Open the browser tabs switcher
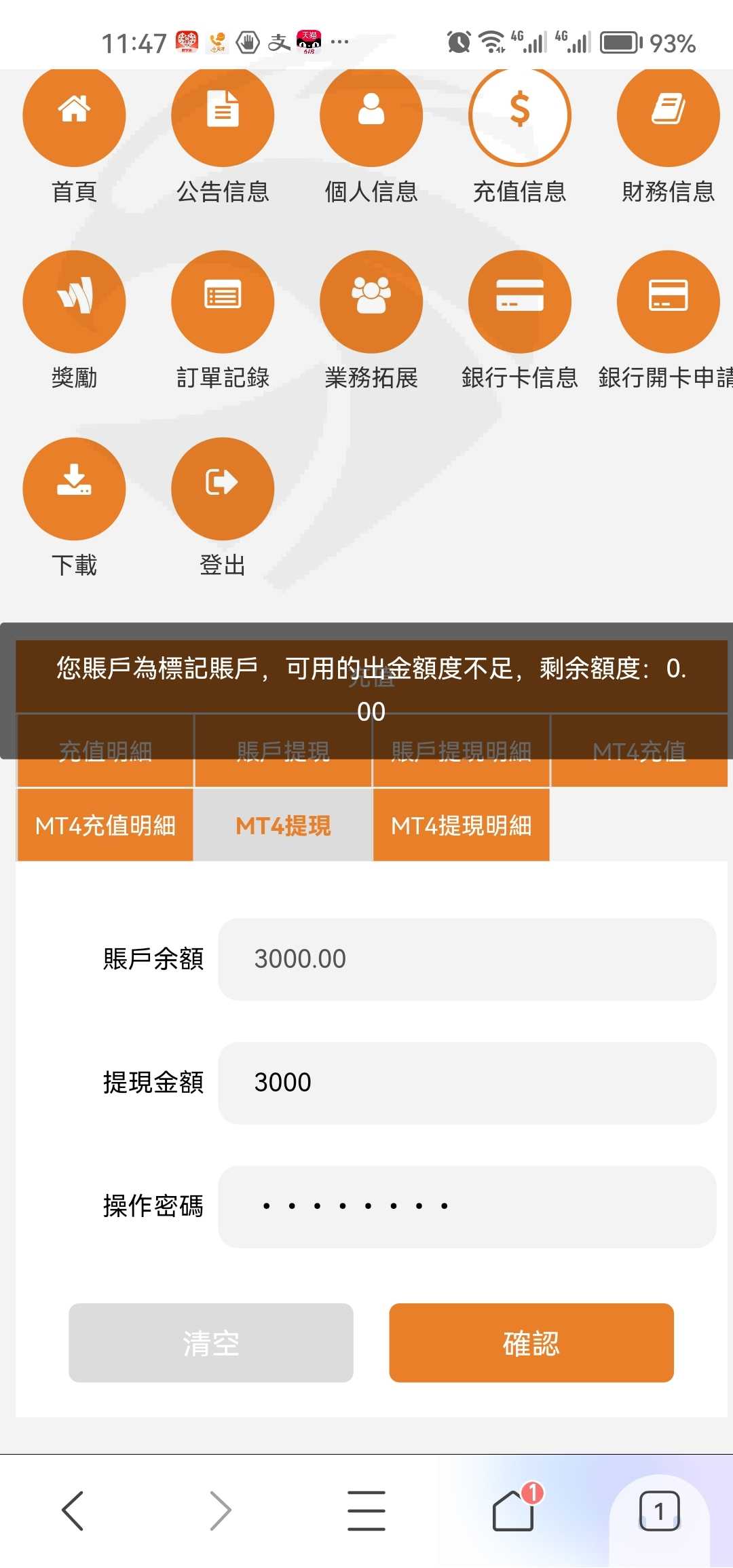This screenshot has width=733, height=1568. tap(659, 1511)
